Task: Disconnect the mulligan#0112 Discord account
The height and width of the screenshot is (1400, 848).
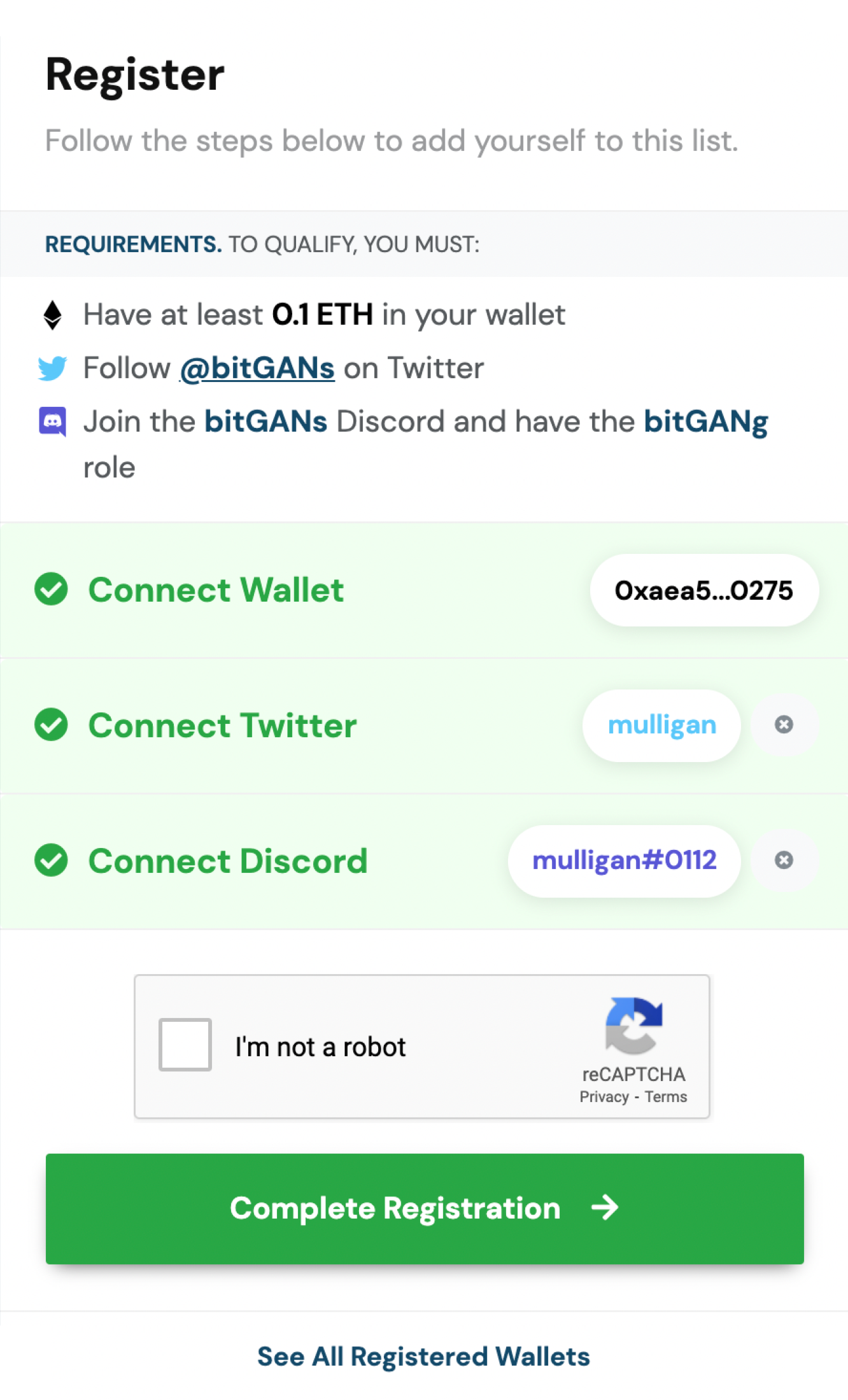Action: (x=784, y=860)
